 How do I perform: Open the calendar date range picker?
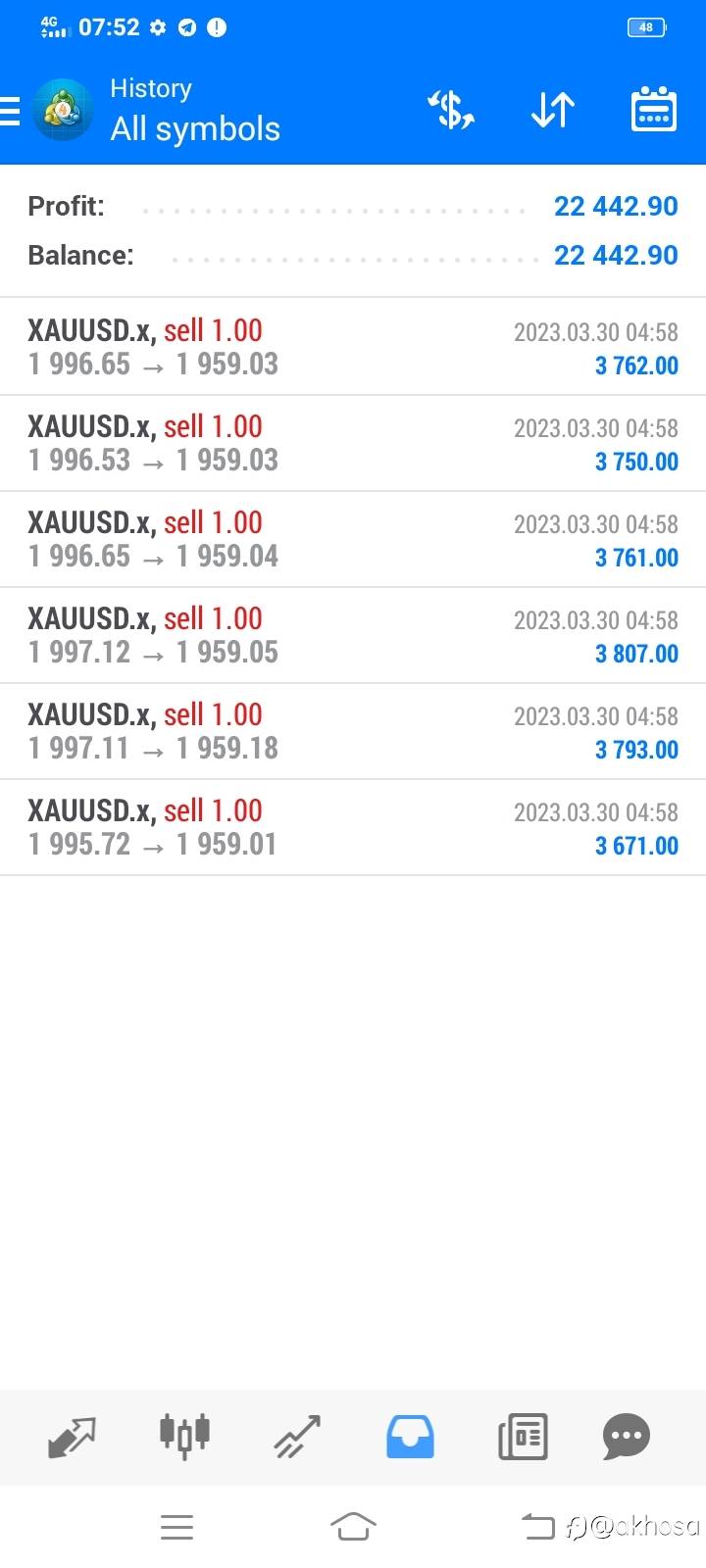(653, 109)
